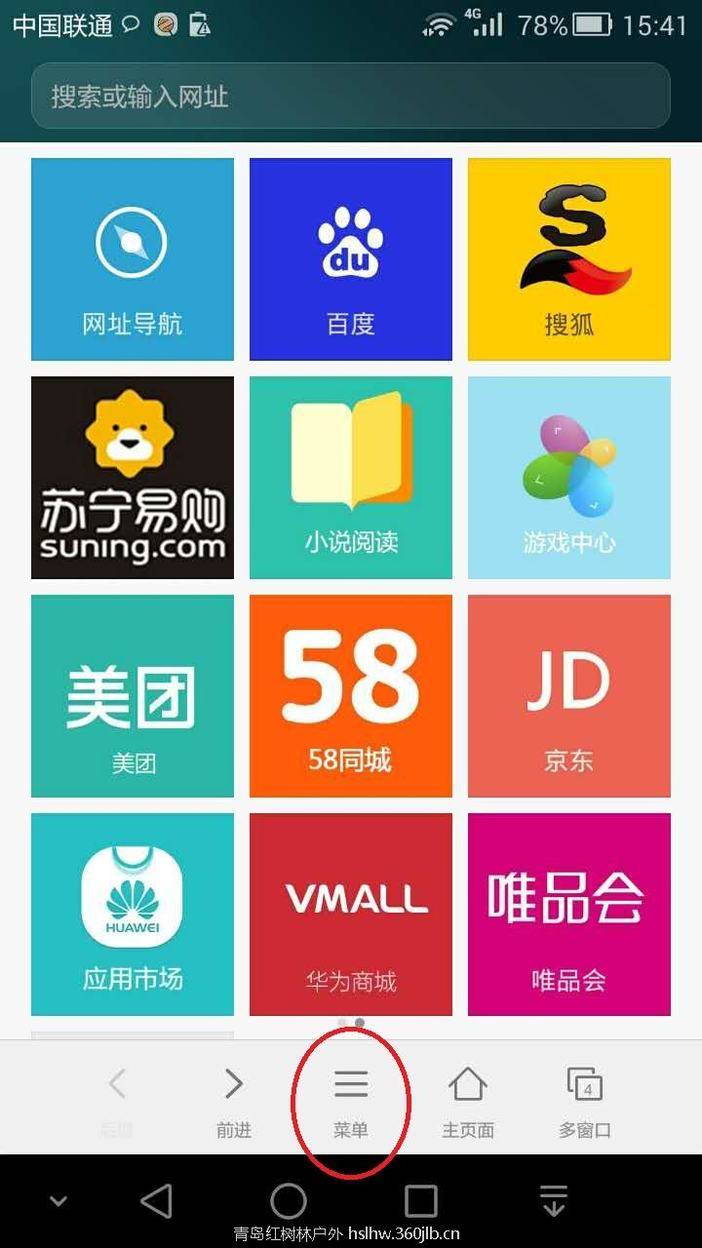Open the 美团 tile
This screenshot has width=702, height=1248.
point(132,696)
